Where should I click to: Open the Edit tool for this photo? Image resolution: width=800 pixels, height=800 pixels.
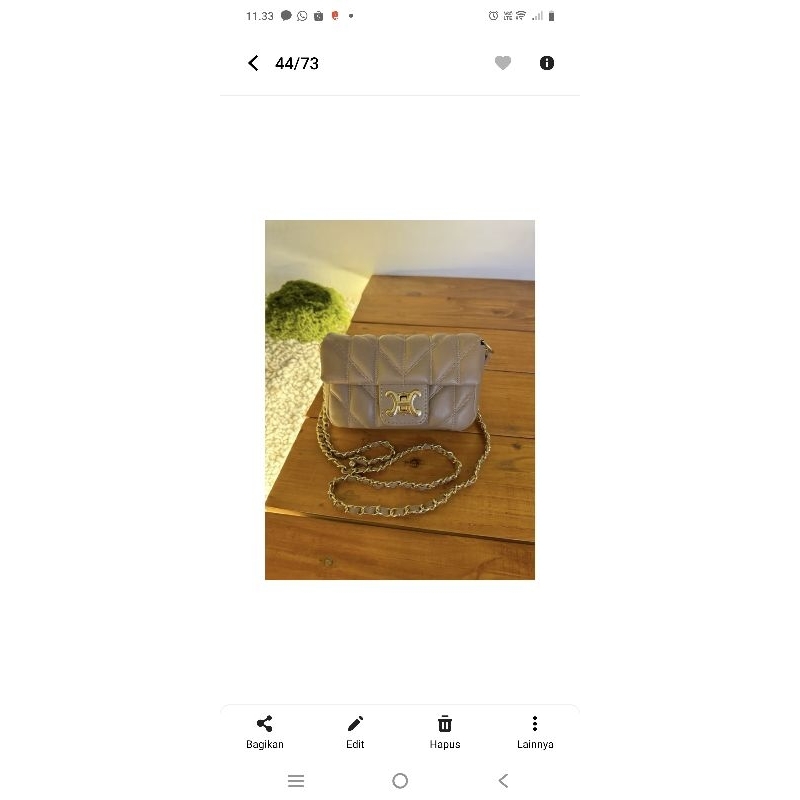[x=355, y=731]
